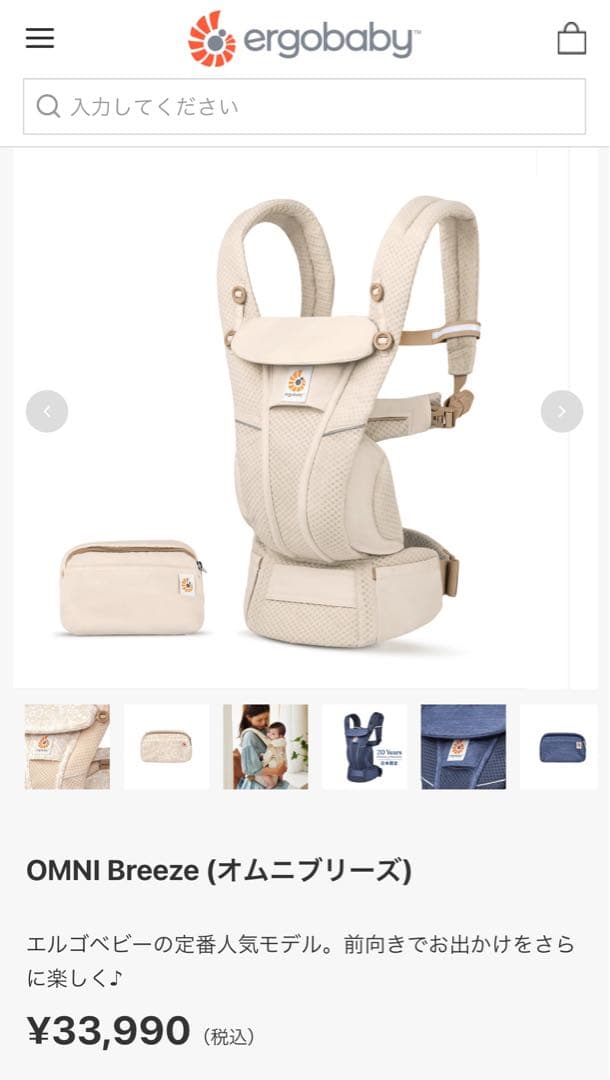Show the previous product image

47,411
